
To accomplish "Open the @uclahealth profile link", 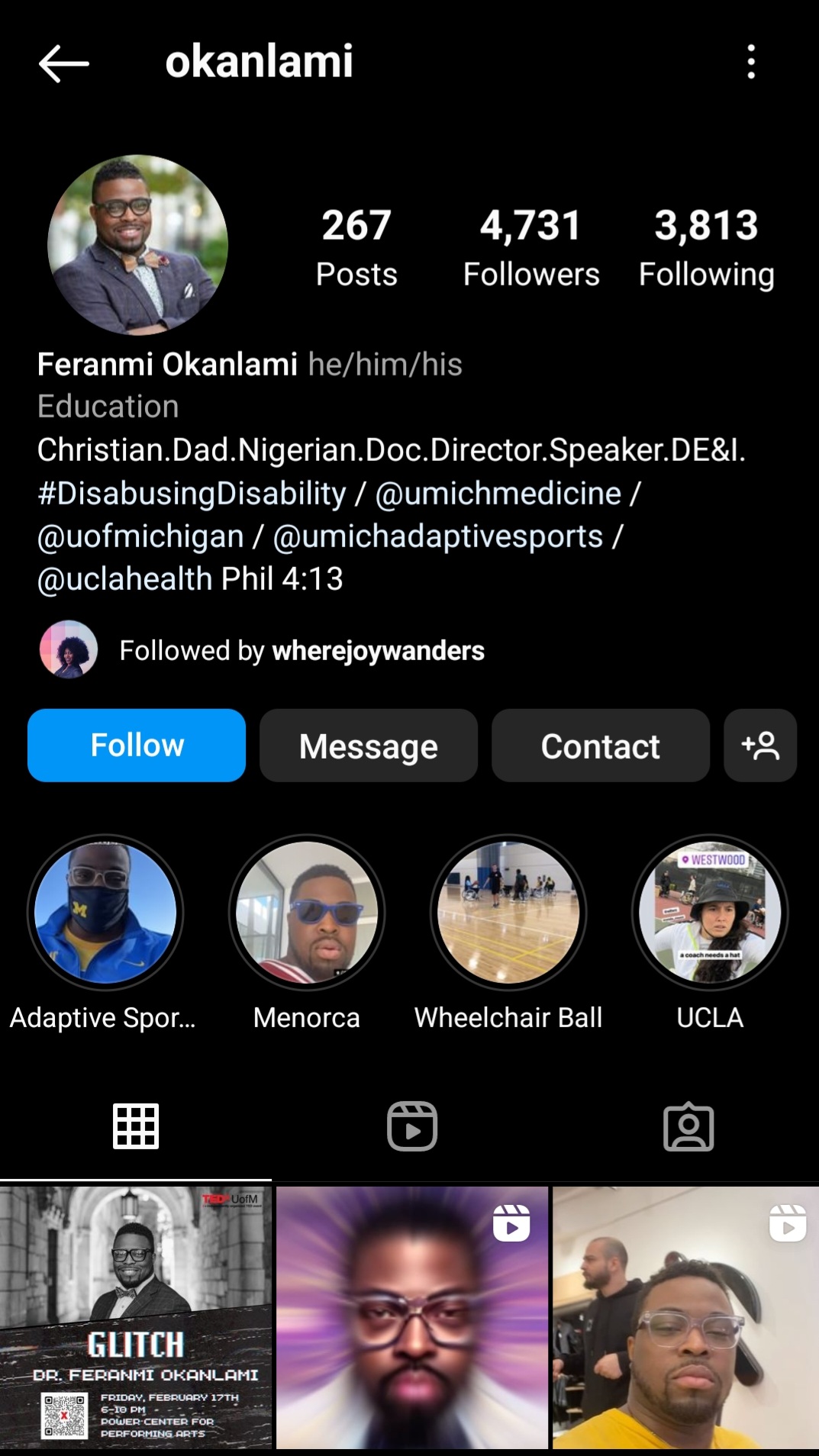I will 124,579.
